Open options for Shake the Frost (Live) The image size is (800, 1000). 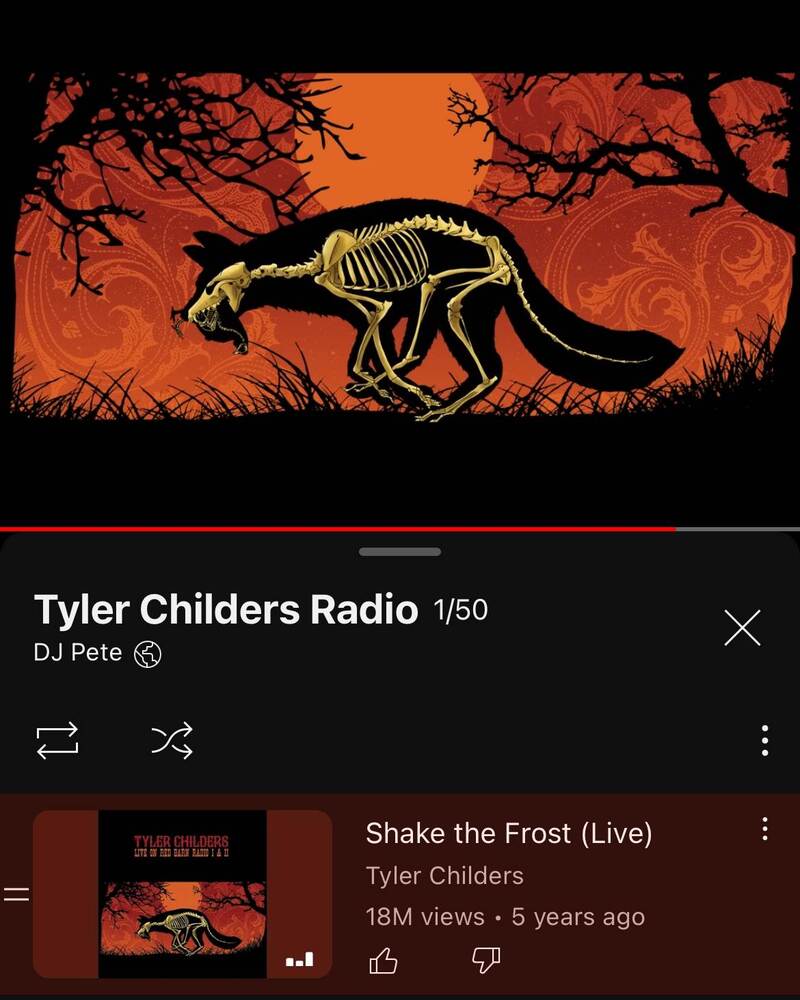(765, 829)
